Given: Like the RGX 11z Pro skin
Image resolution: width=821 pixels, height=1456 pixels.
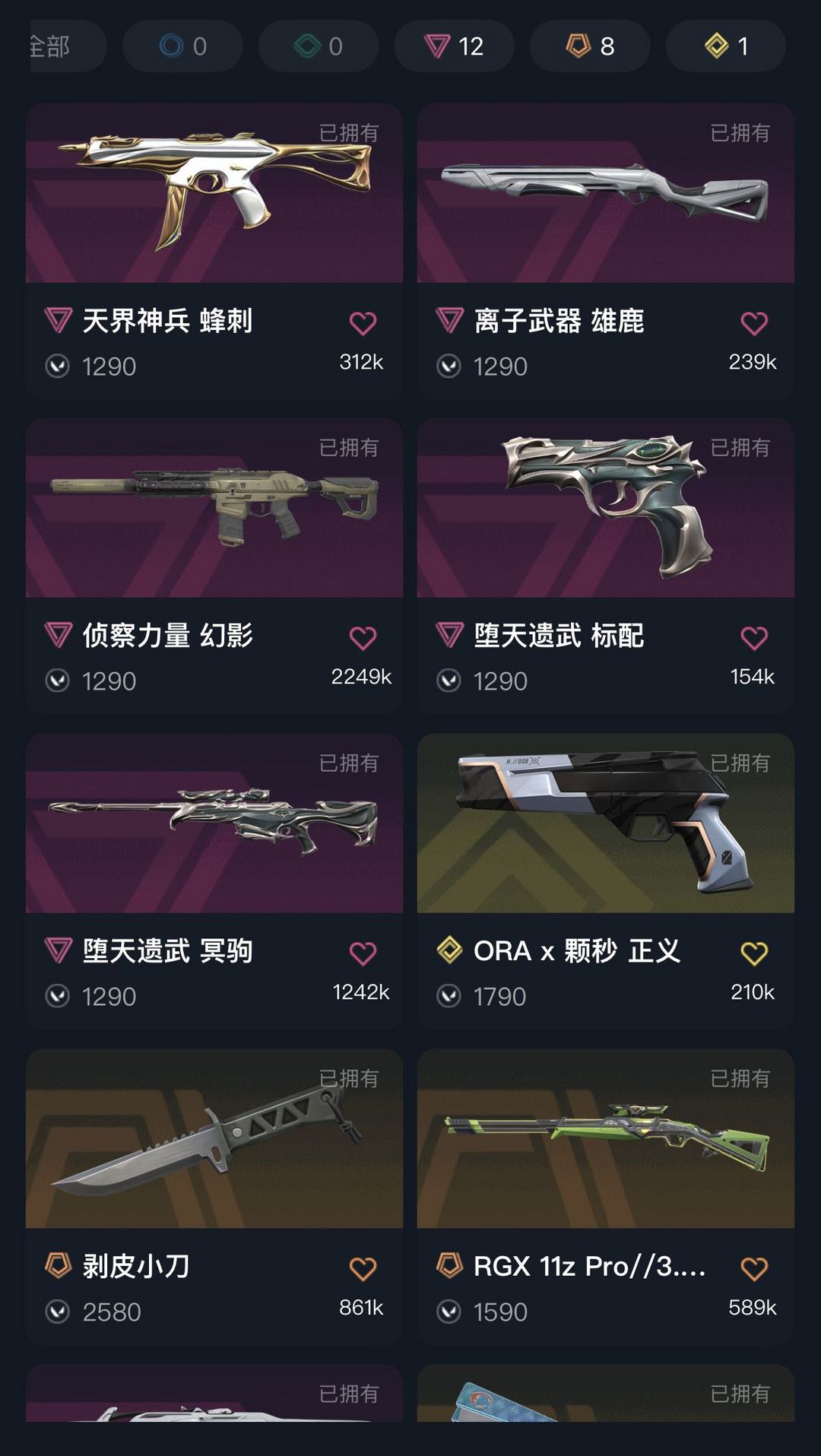Looking at the screenshot, I should click(x=753, y=1268).
